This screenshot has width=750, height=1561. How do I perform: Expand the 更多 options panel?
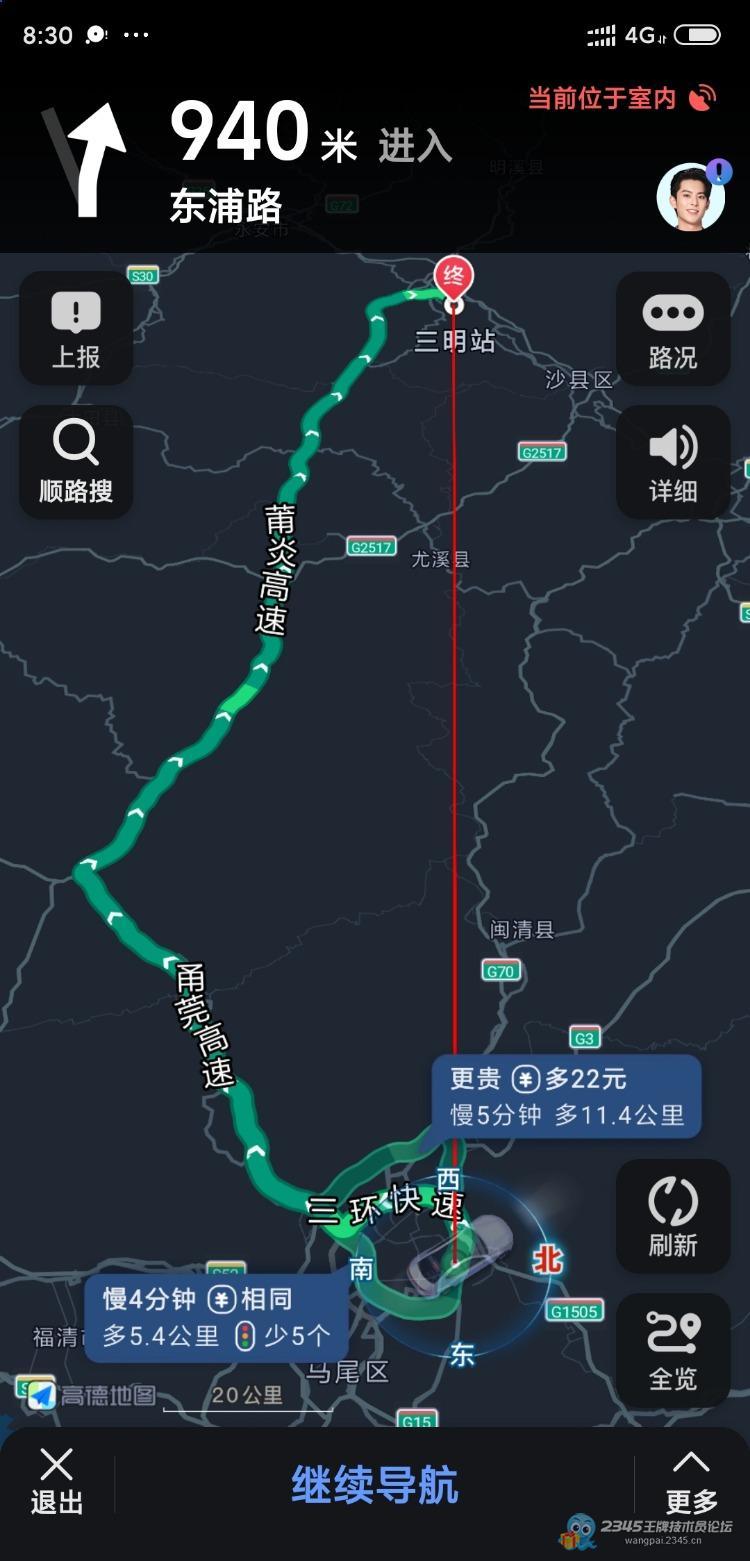(x=691, y=1482)
